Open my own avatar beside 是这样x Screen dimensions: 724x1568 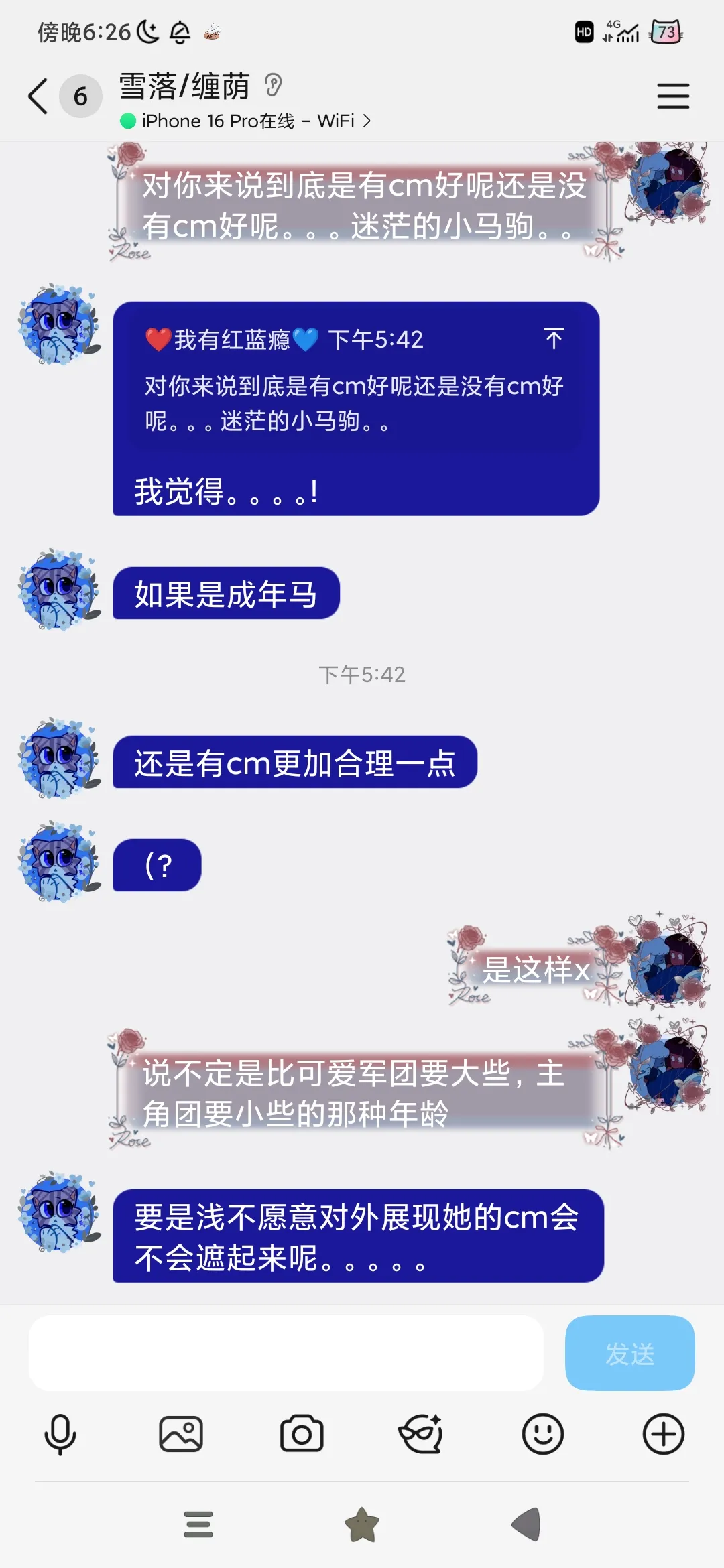click(x=667, y=962)
